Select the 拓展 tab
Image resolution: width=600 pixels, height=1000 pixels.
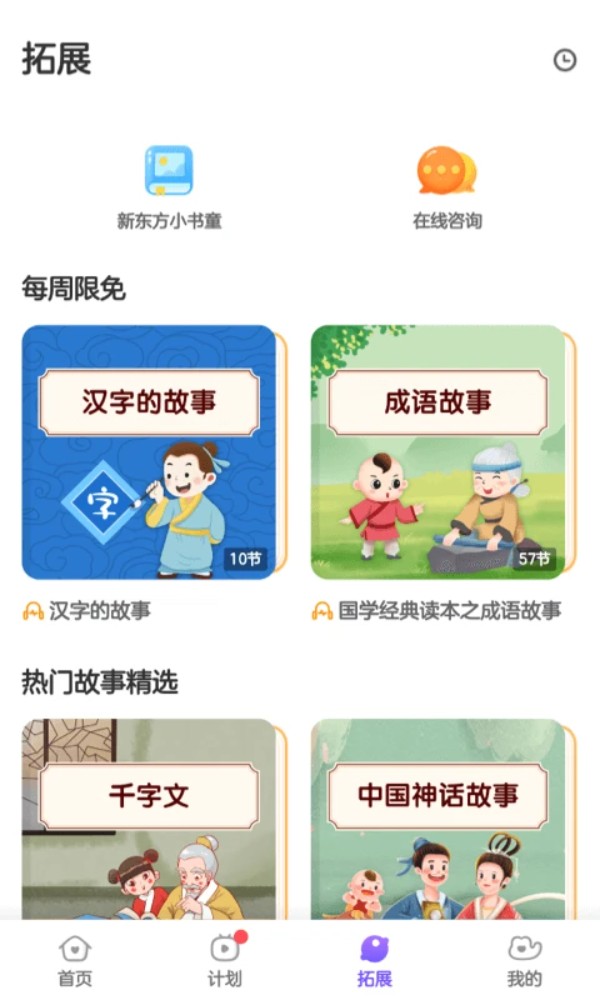point(375,960)
